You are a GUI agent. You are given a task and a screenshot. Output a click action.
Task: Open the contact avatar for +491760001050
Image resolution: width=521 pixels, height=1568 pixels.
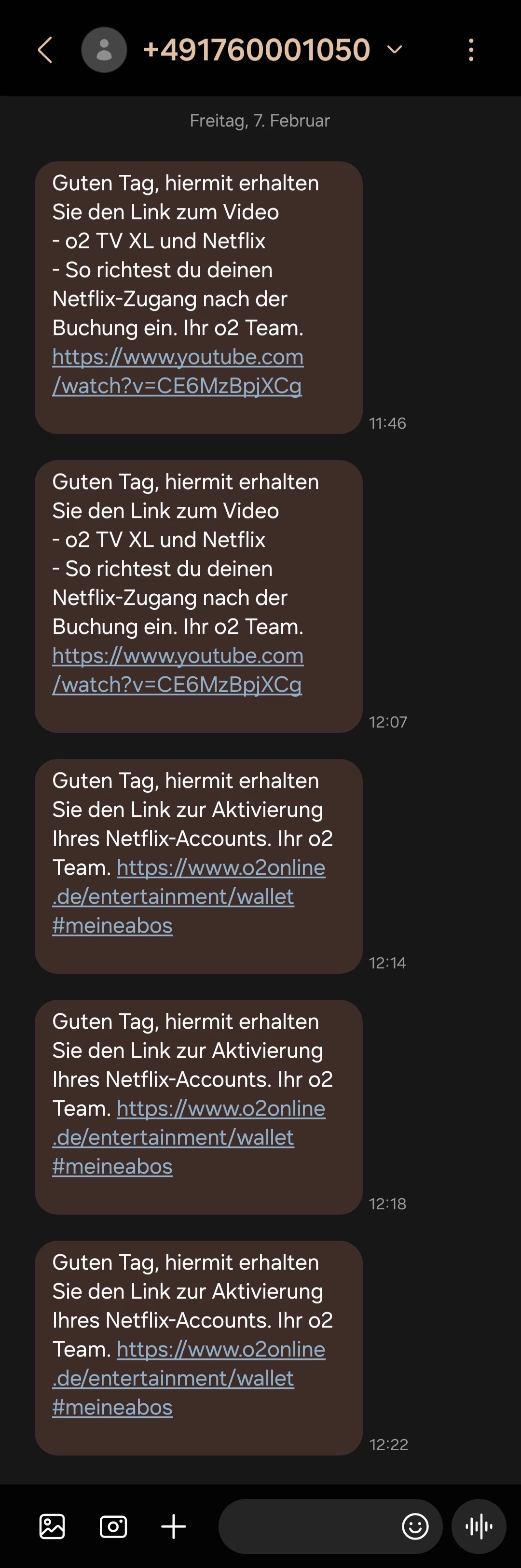[104, 50]
